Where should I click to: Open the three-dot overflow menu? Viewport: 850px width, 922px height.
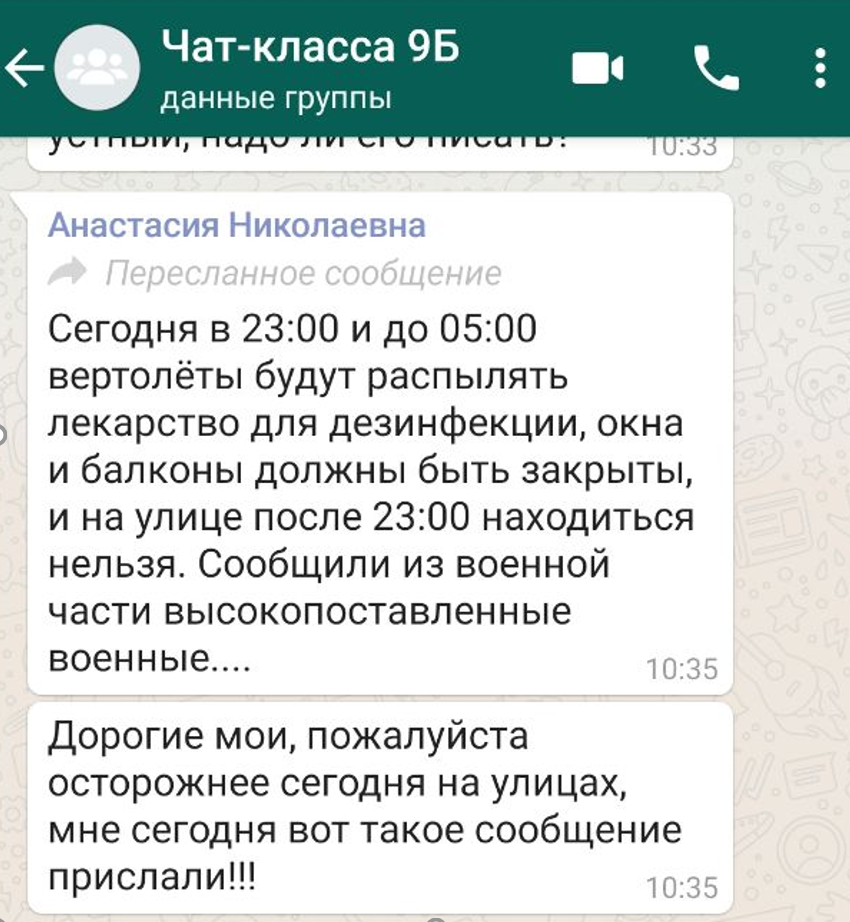pos(820,69)
